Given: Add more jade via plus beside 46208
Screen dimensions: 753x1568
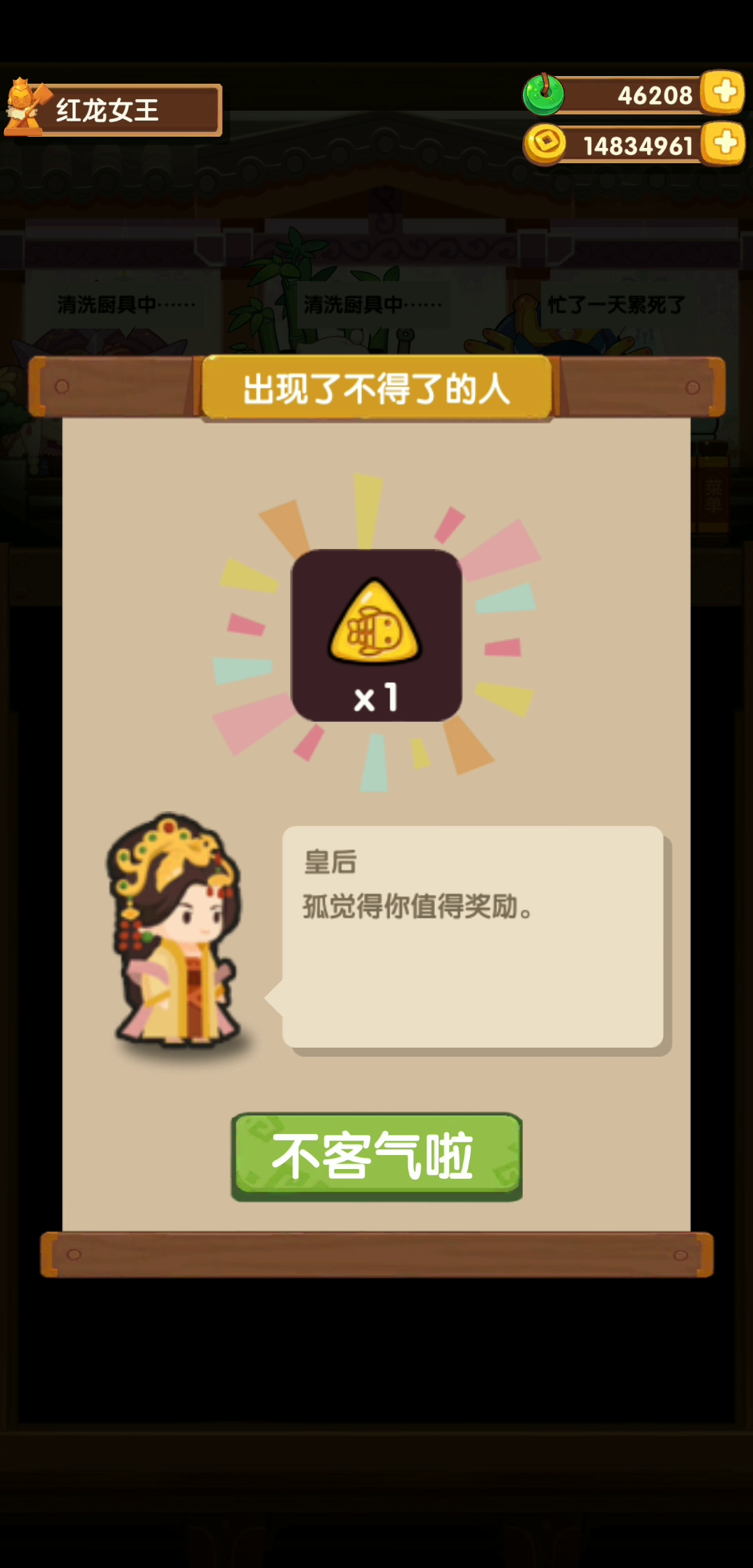Looking at the screenshot, I should (724, 92).
